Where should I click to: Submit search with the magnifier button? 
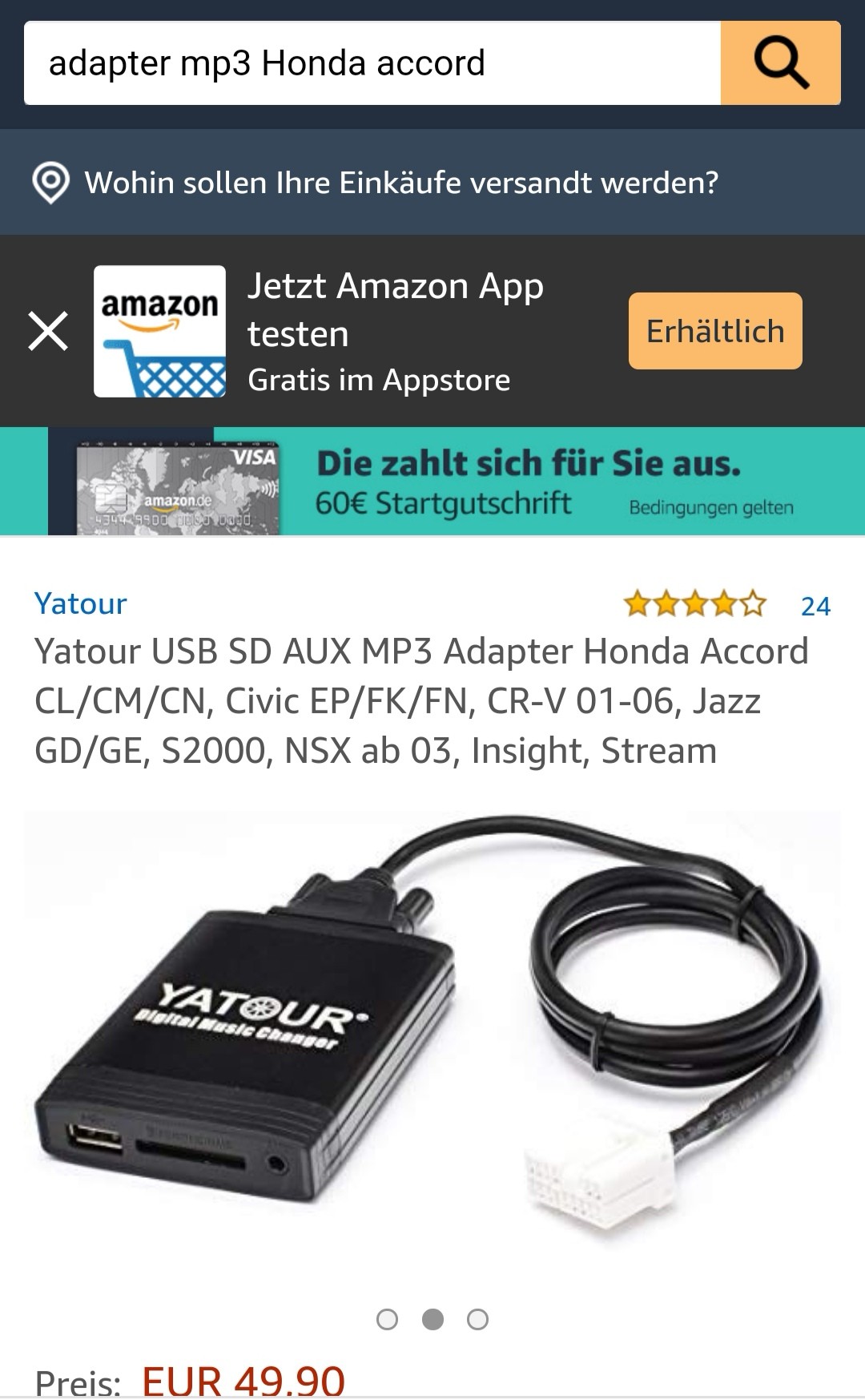pos(780,63)
